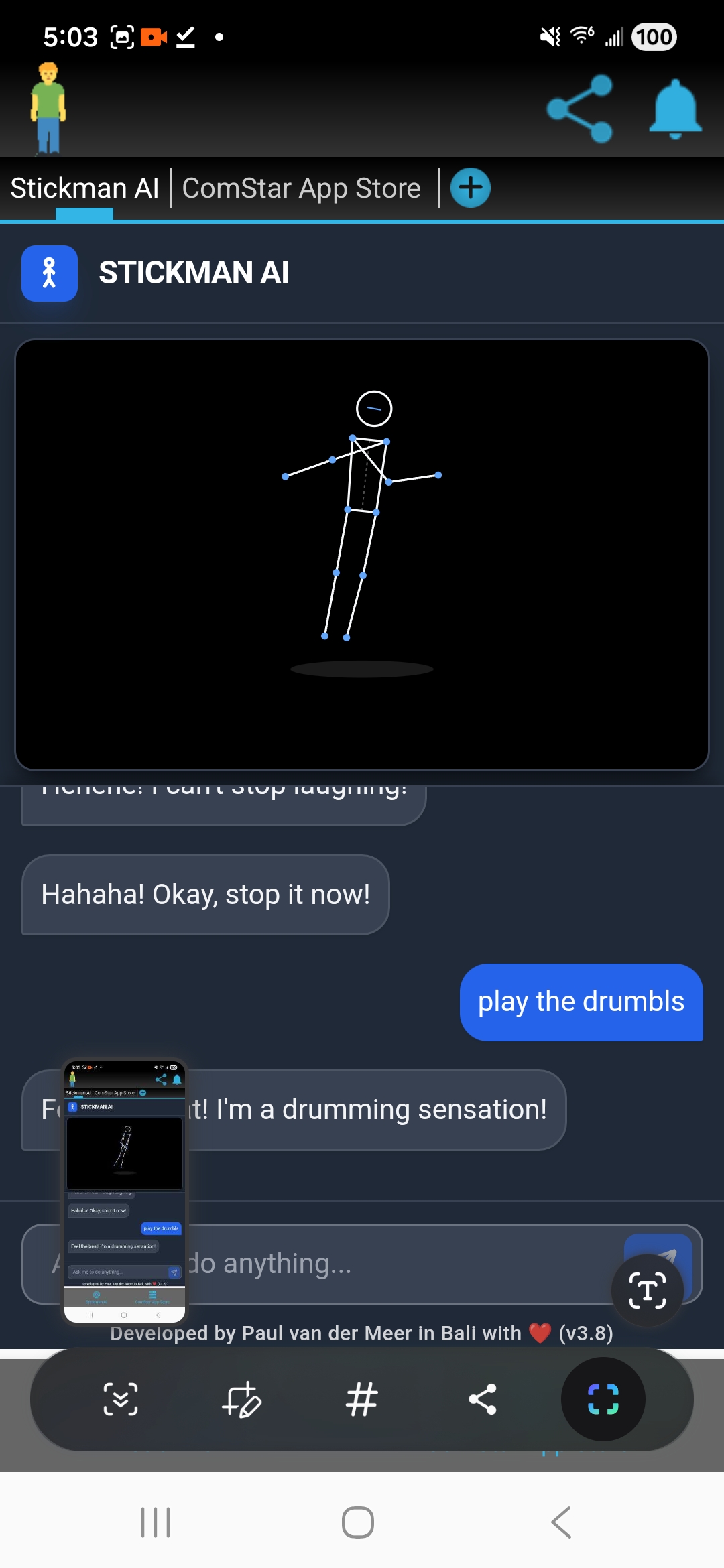Tap the circular smart select icon
The height and width of the screenshot is (1568, 724).
pyautogui.click(x=603, y=1399)
